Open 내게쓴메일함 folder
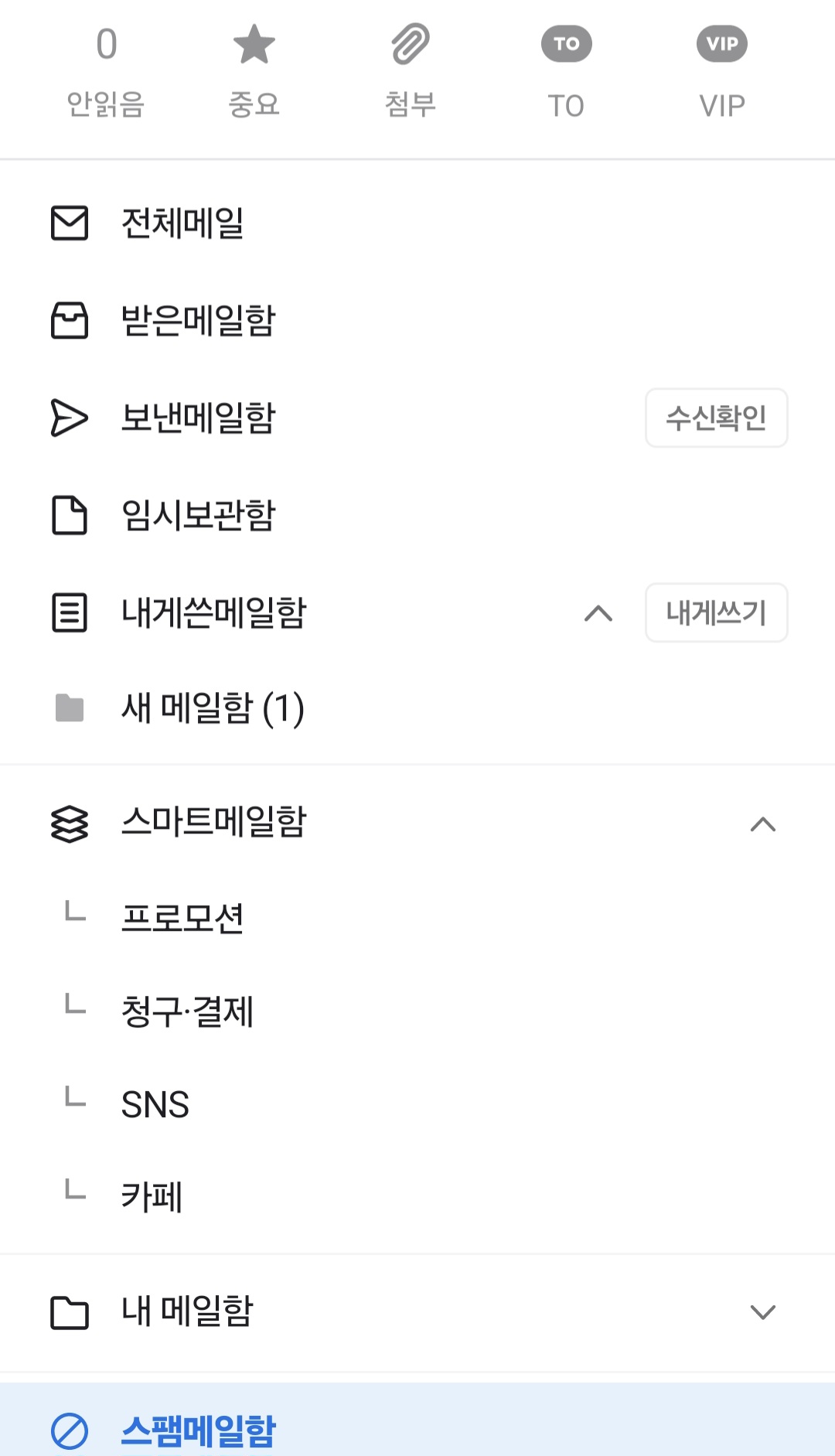This screenshot has width=835, height=1456. click(213, 613)
